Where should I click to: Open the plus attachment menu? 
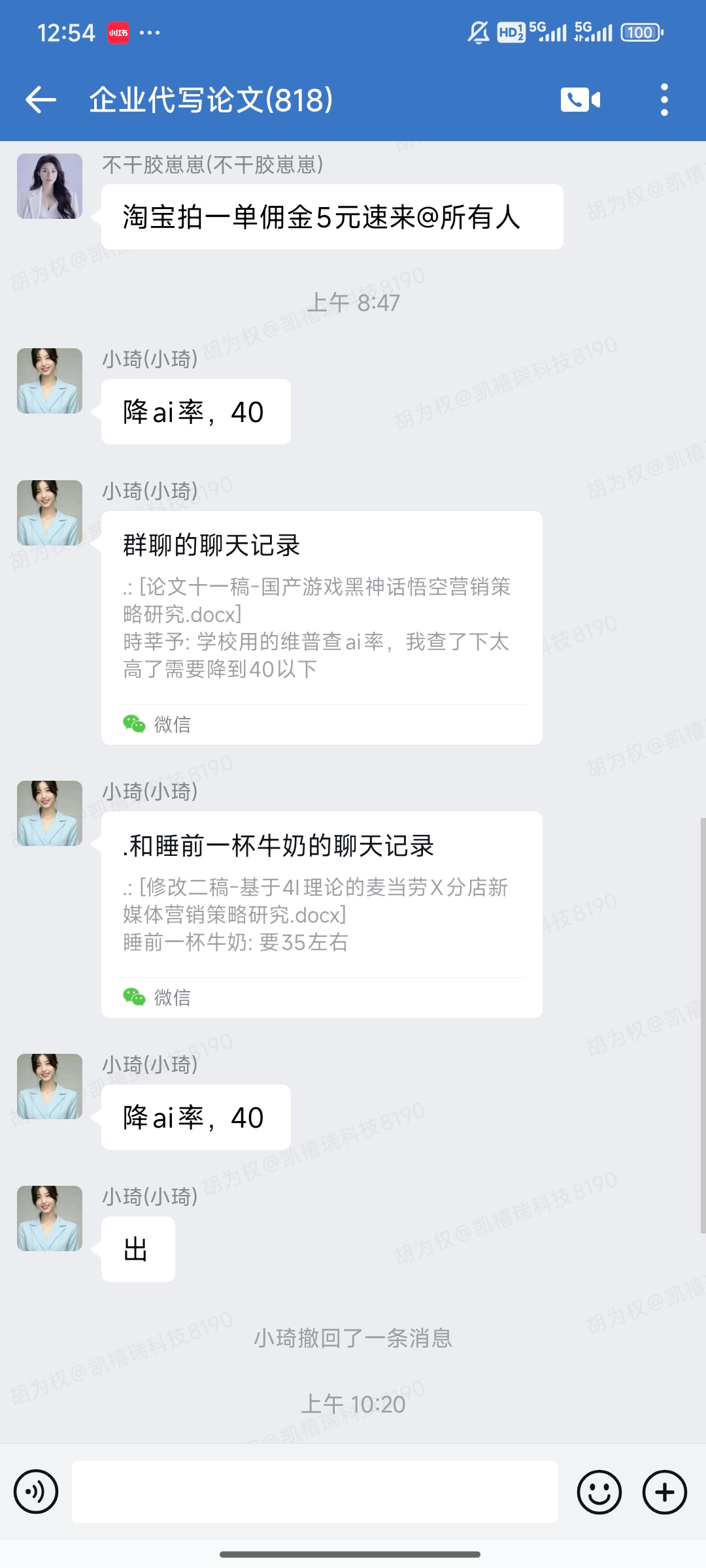tap(664, 1492)
